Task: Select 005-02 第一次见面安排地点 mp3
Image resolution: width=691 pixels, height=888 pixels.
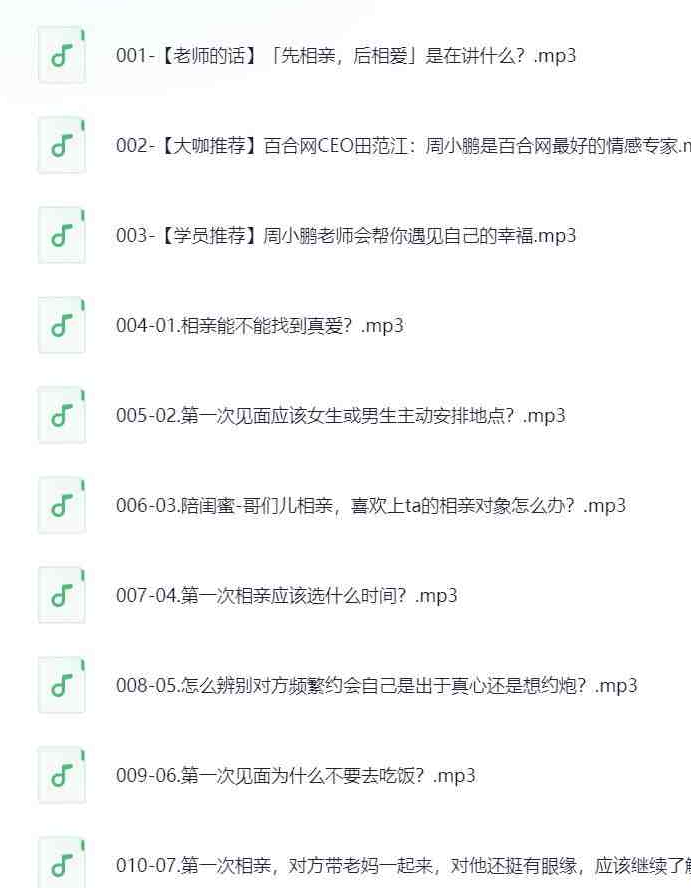Action: 340,416
